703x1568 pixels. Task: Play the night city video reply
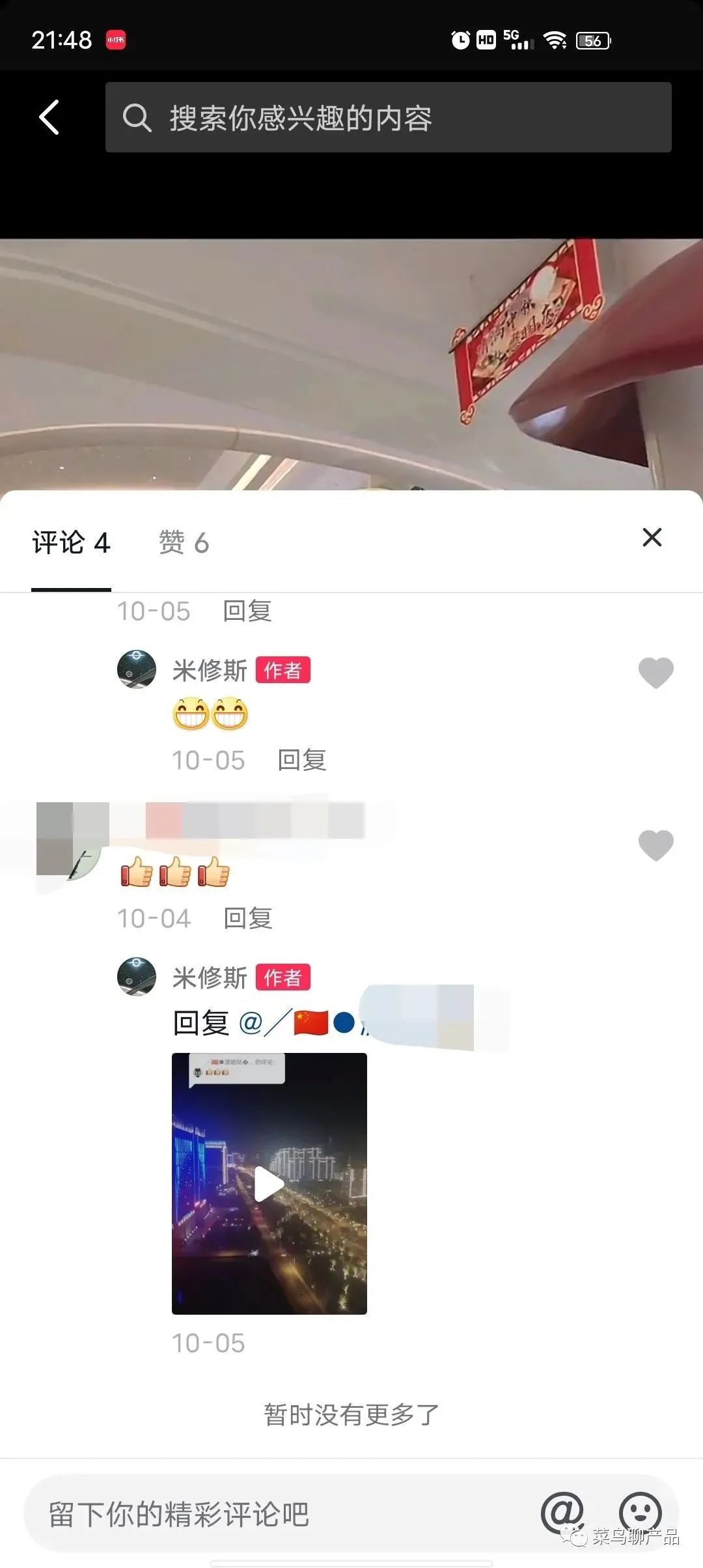[x=269, y=1183]
